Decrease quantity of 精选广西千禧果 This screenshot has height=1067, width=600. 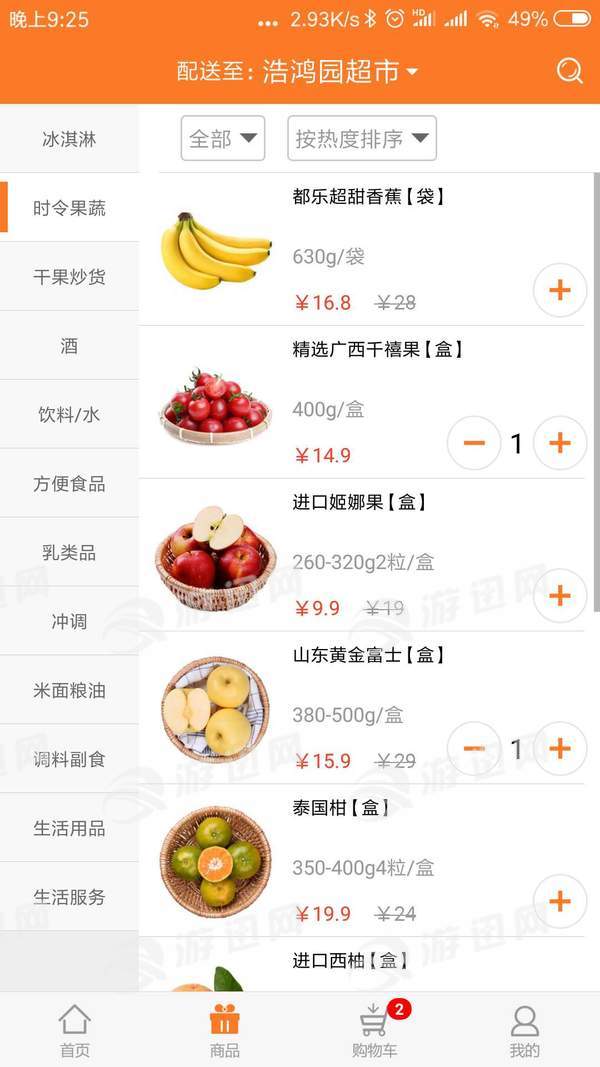[474, 443]
